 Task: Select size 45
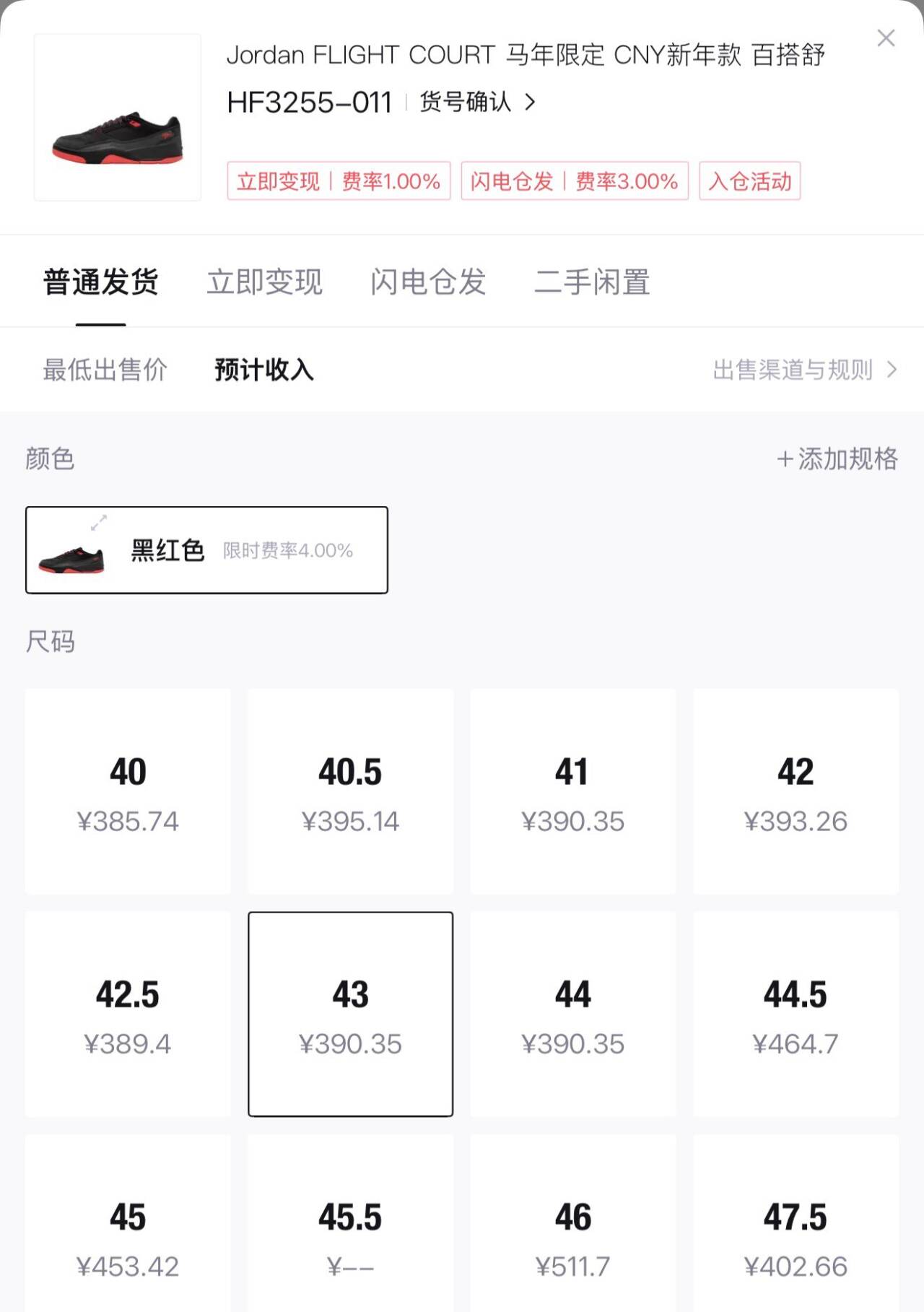tap(128, 1236)
